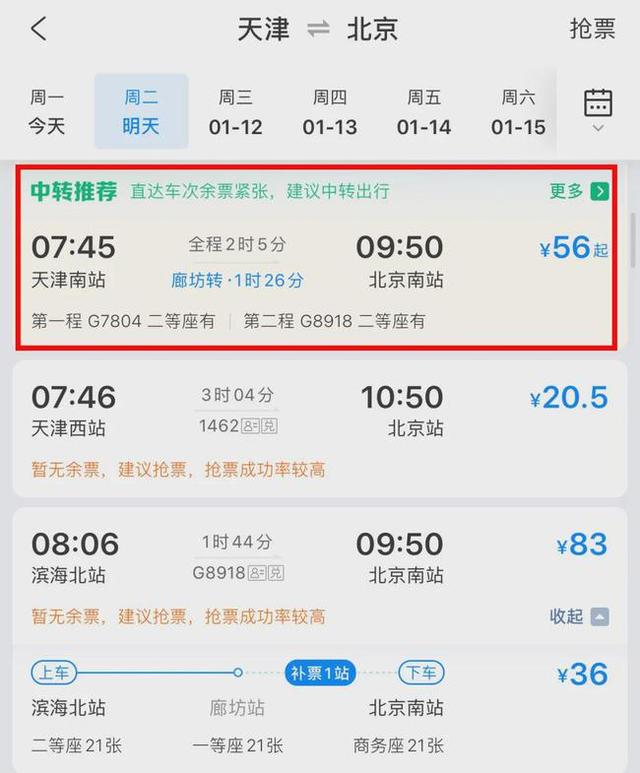Switch to the 周六 01-15 date

tap(517, 112)
